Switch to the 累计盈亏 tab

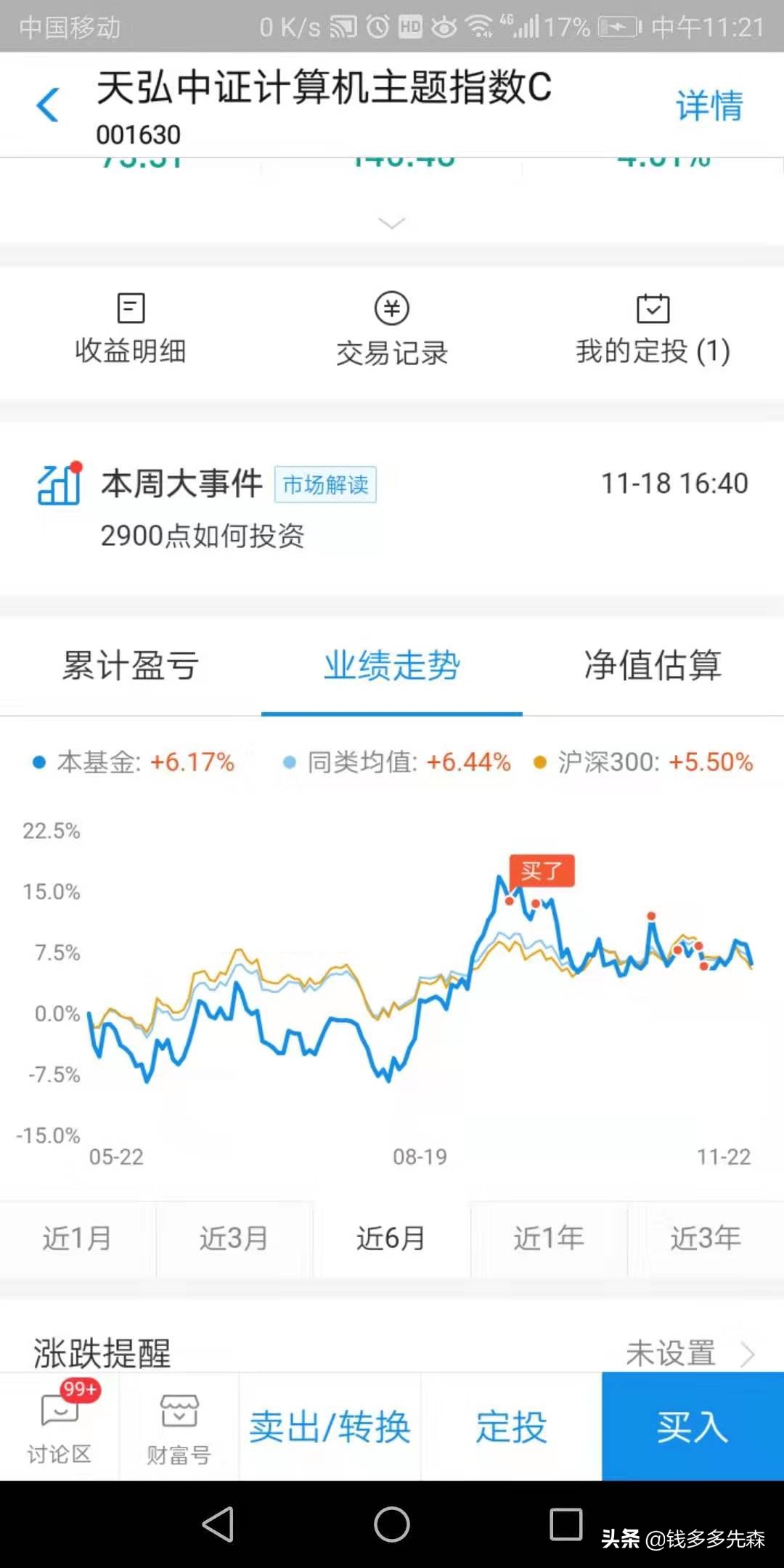point(129,666)
